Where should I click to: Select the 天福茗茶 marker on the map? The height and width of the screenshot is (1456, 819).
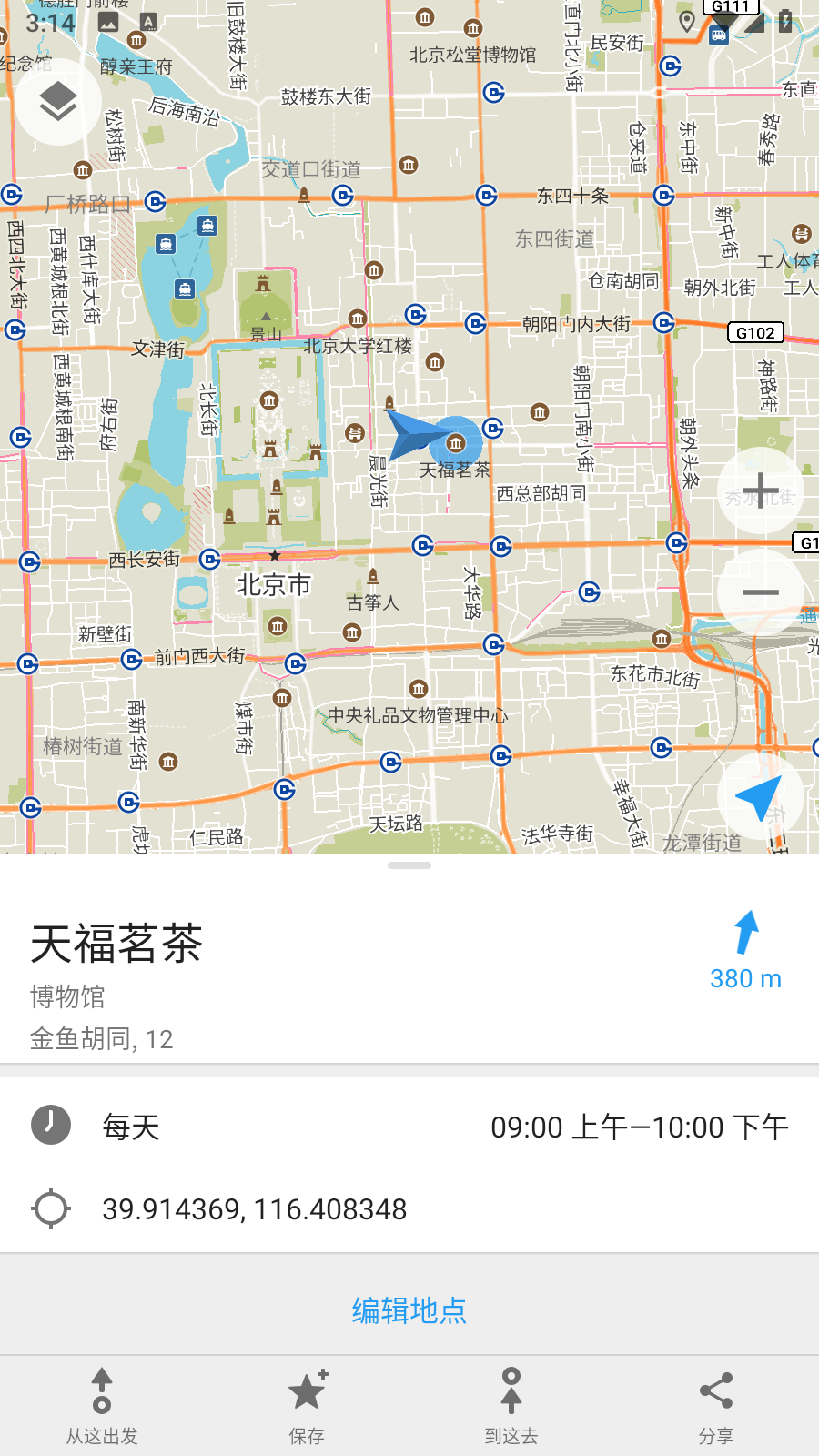coord(456,443)
